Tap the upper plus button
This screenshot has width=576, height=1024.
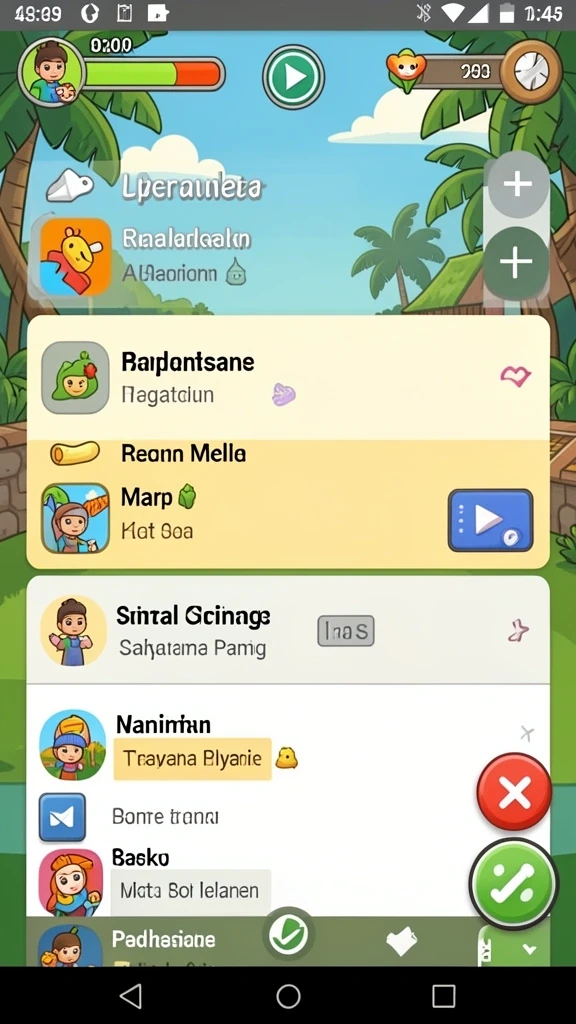518,184
